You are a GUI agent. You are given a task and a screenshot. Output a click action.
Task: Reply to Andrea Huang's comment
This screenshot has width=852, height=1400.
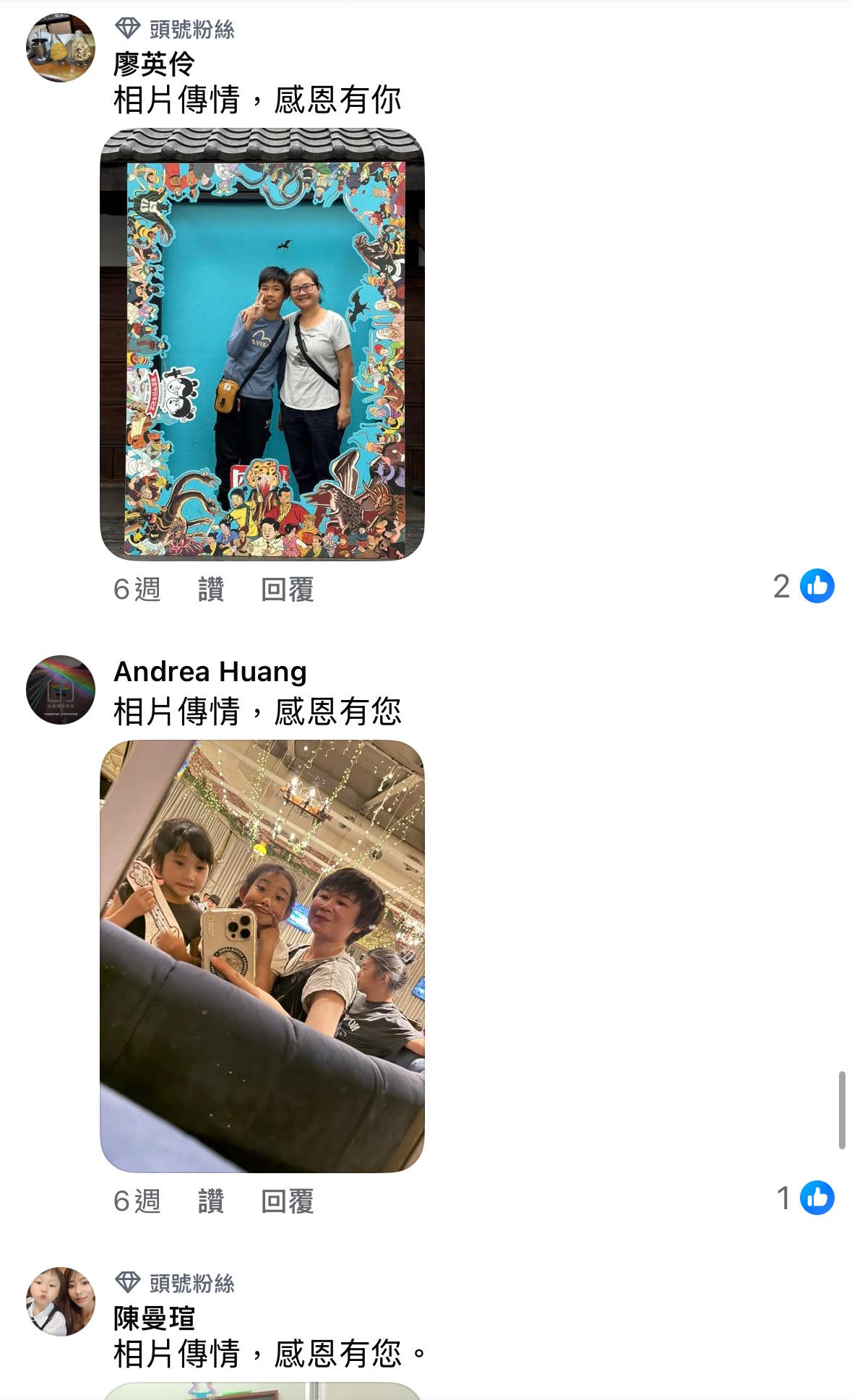287,1201
